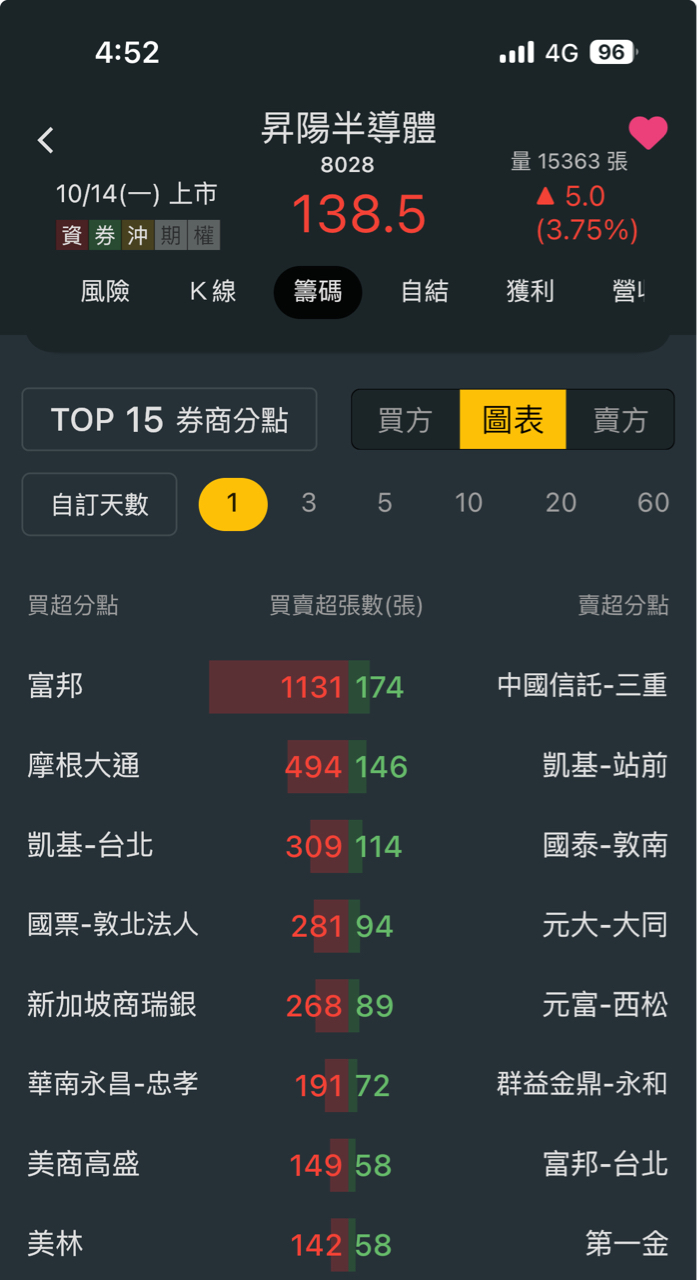
Task: Choose the 3 day period
Action: coord(309,503)
